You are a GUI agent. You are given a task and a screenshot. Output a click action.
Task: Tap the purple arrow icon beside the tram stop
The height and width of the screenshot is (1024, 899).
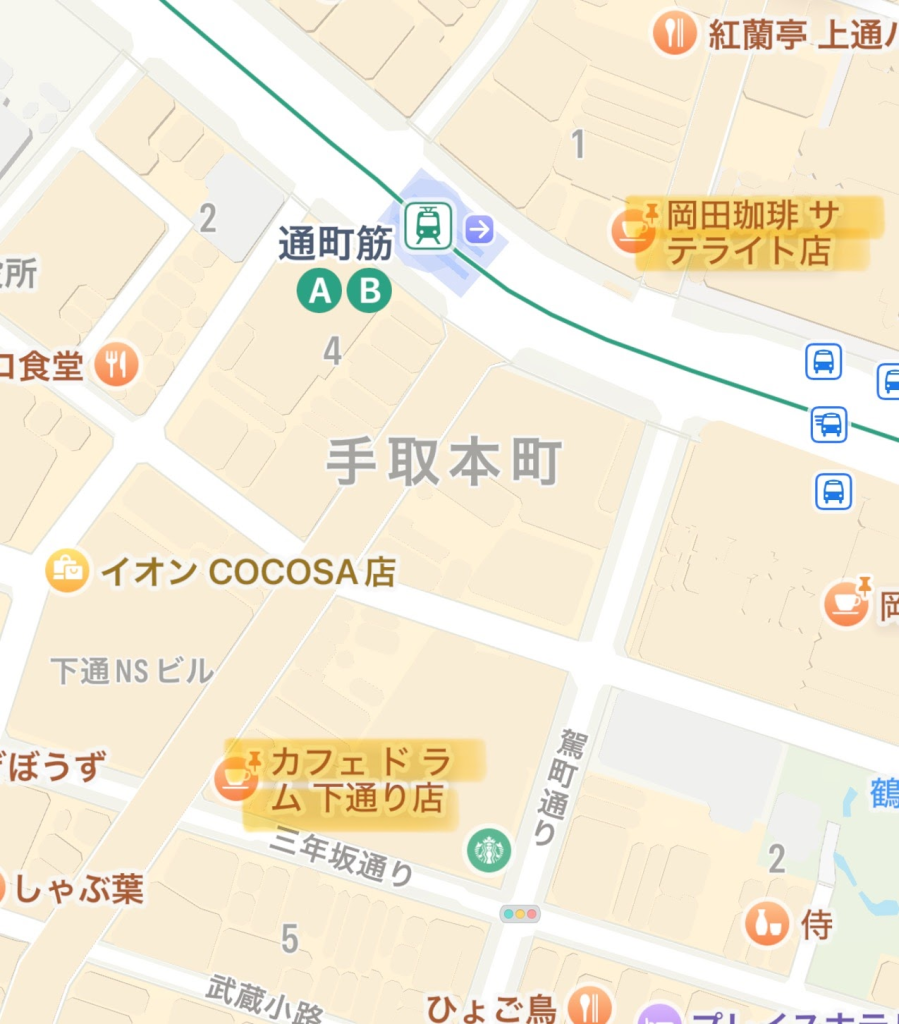pyautogui.click(x=479, y=229)
